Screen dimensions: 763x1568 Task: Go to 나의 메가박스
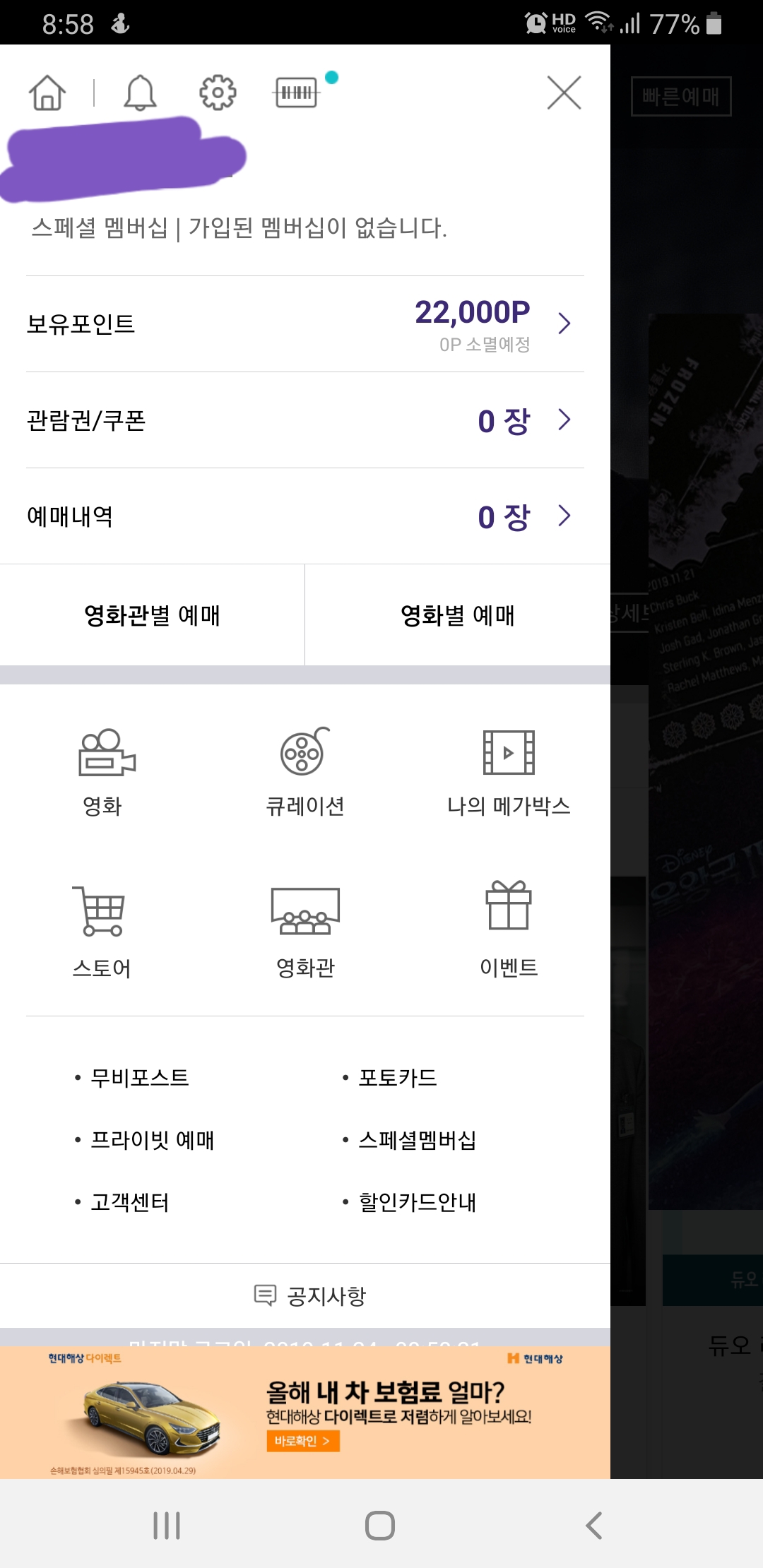[508, 771]
